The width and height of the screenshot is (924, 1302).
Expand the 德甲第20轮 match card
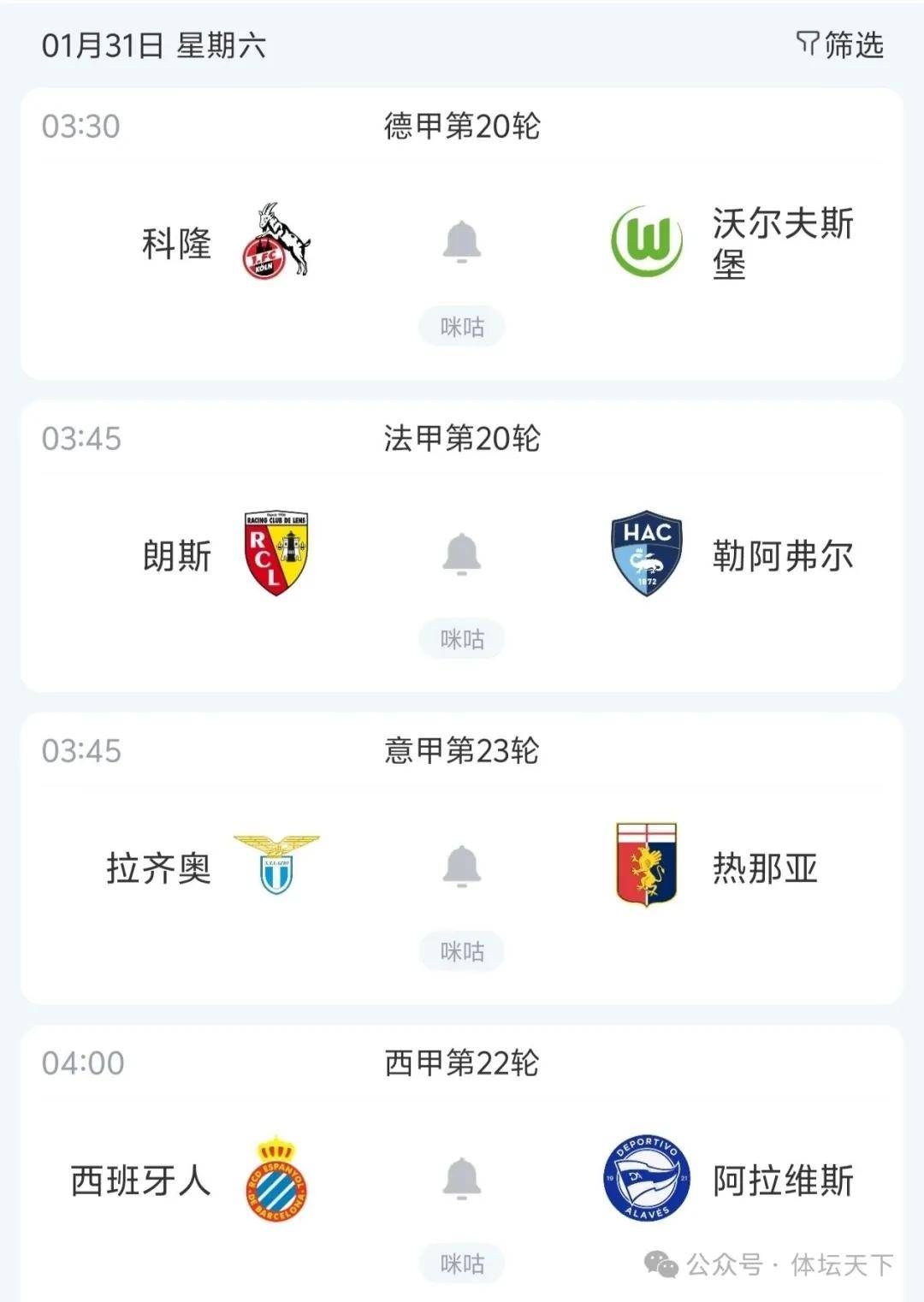tap(462, 125)
